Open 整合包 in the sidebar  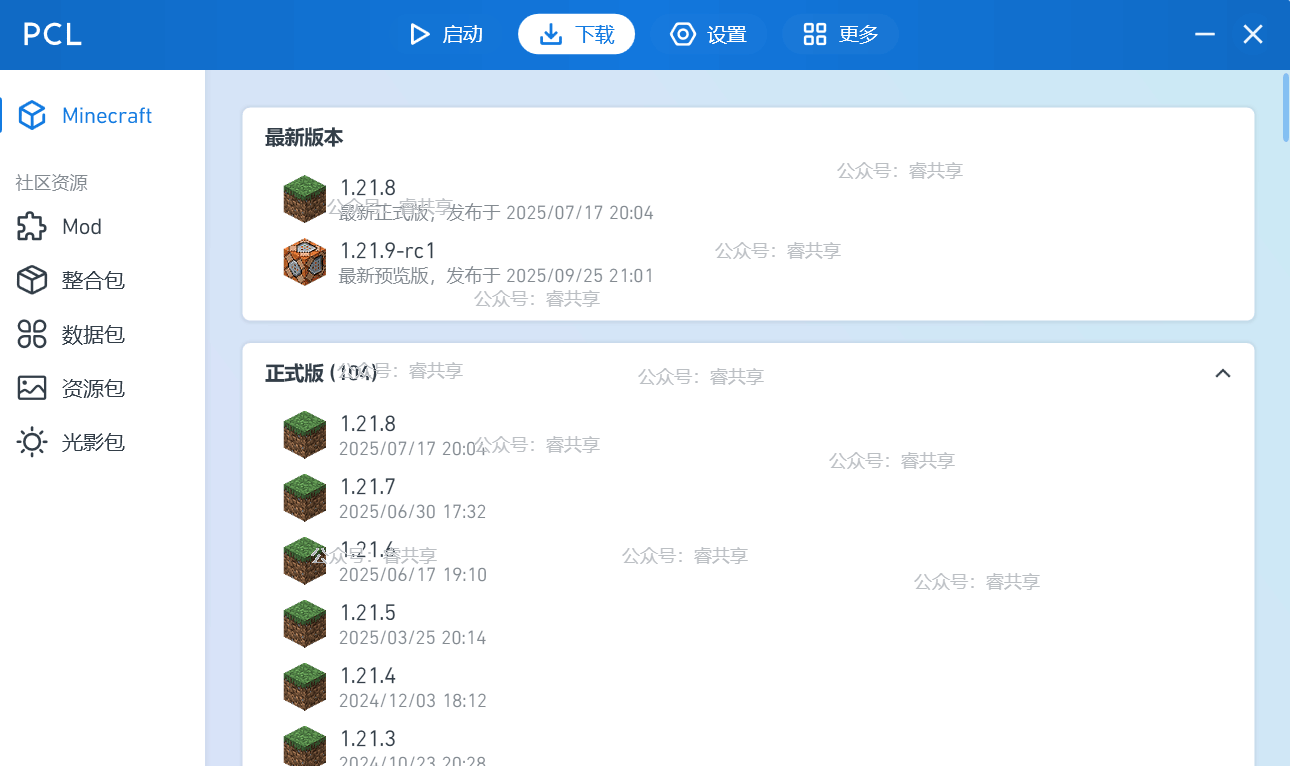coord(92,281)
